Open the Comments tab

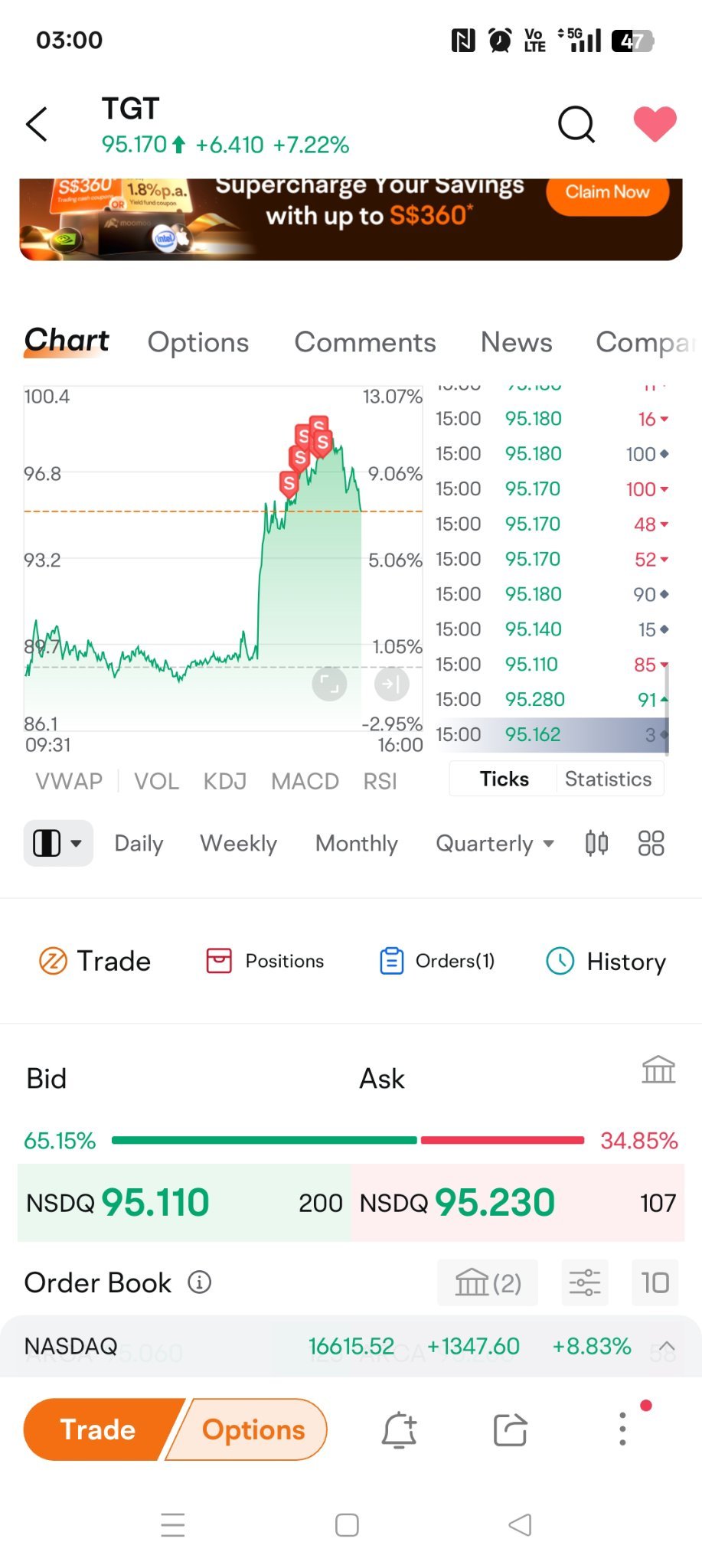[x=365, y=342]
